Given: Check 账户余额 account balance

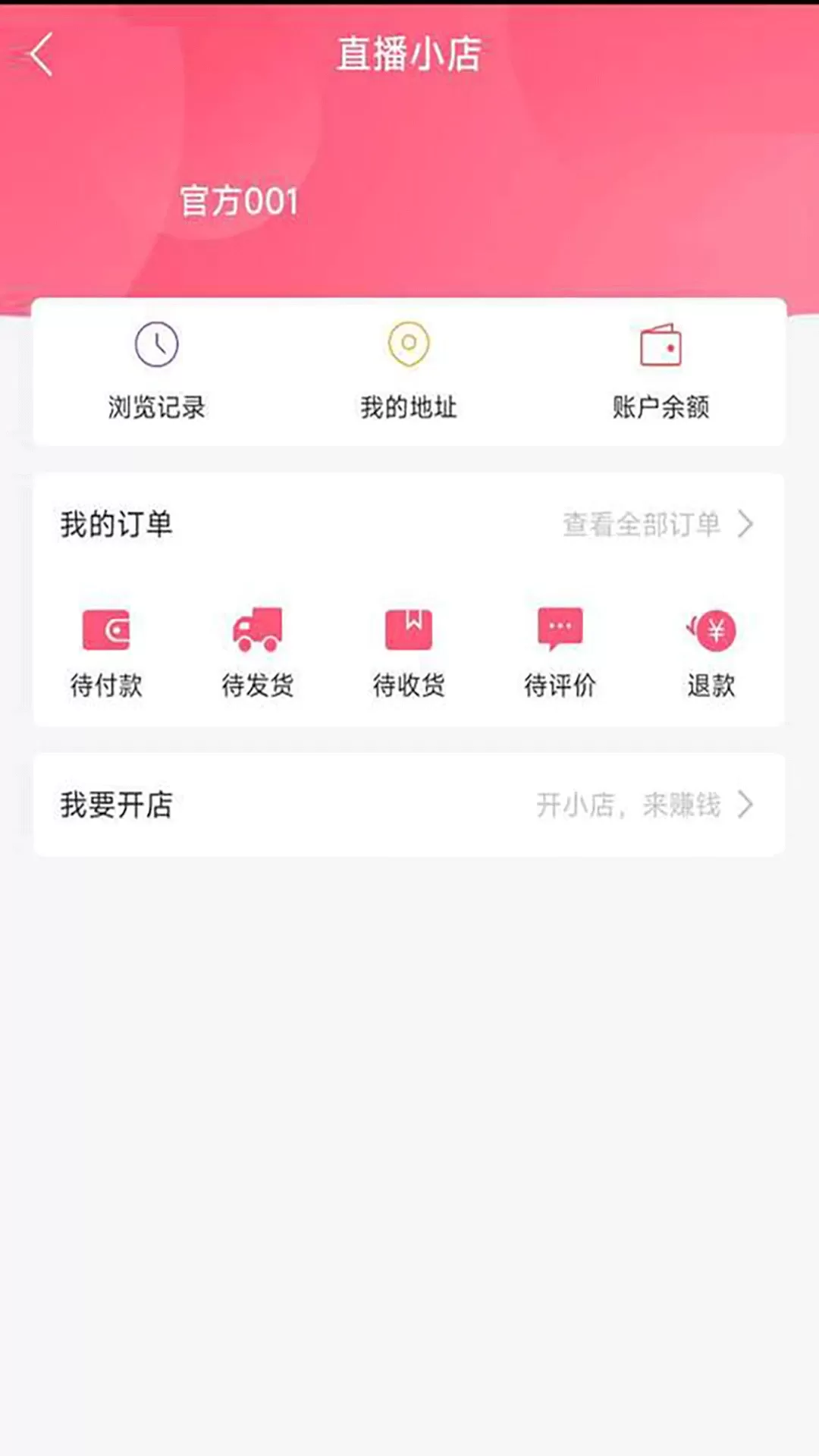Looking at the screenshot, I should [x=661, y=372].
